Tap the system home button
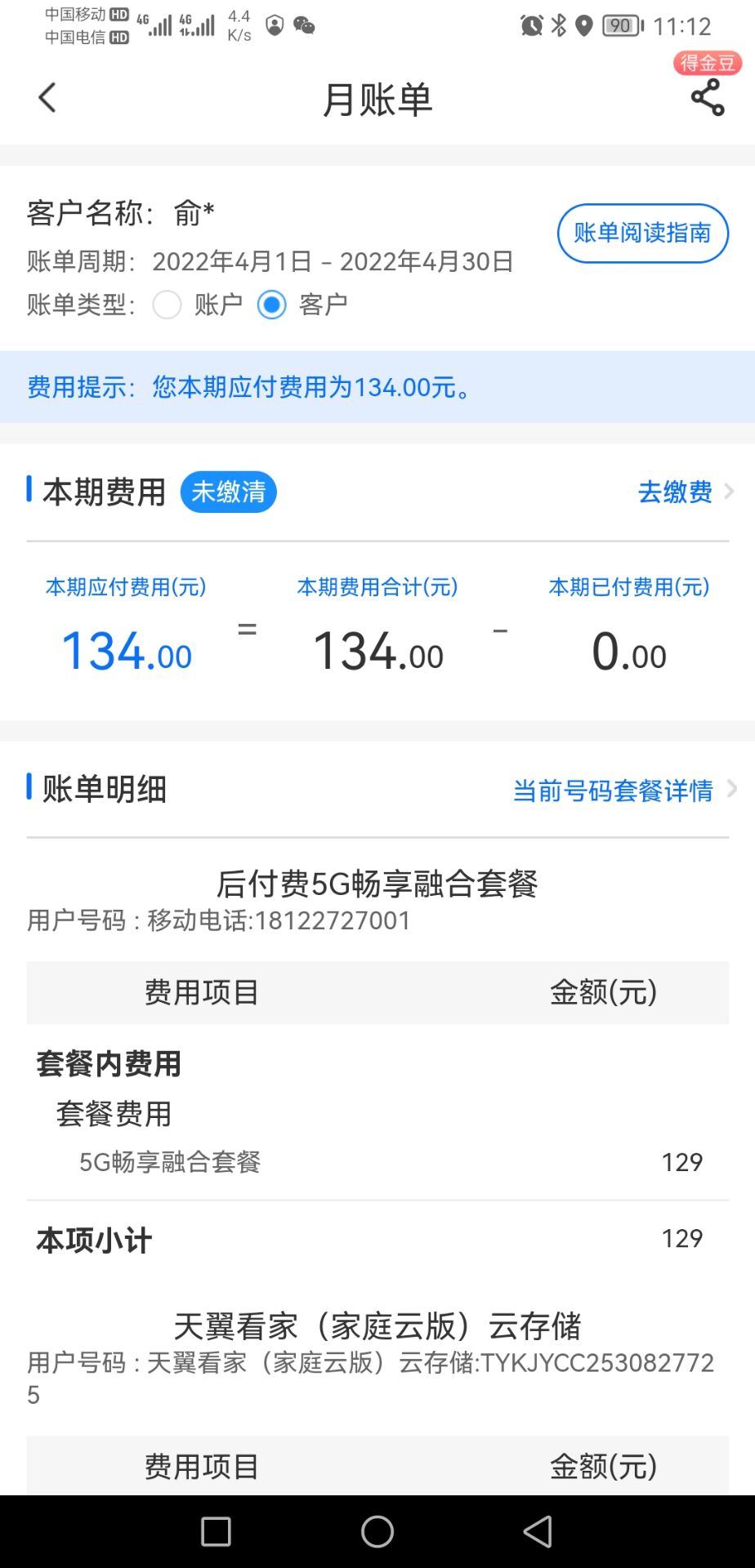Viewport: 755px width, 1568px height. click(x=377, y=1531)
